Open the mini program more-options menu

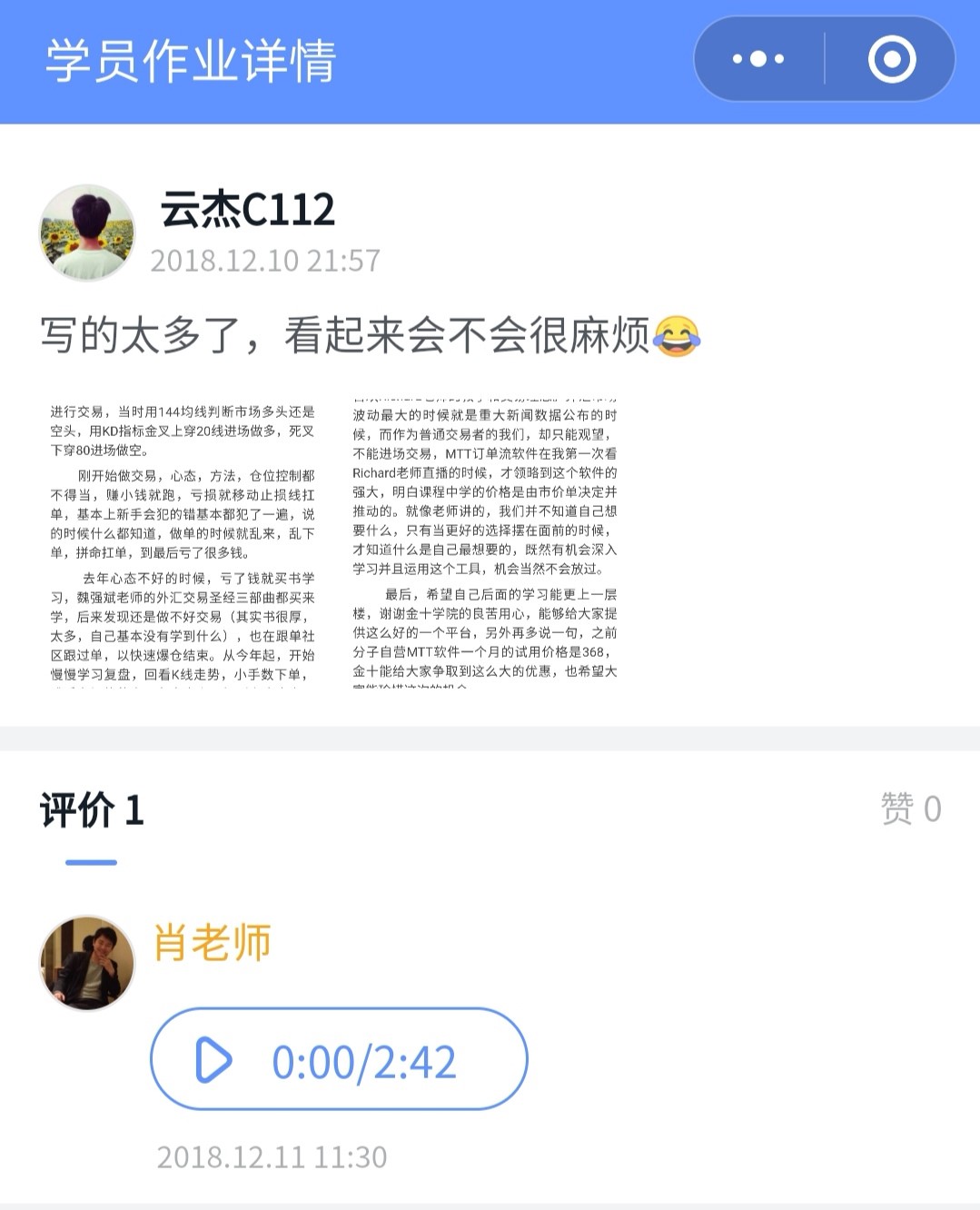tap(758, 59)
